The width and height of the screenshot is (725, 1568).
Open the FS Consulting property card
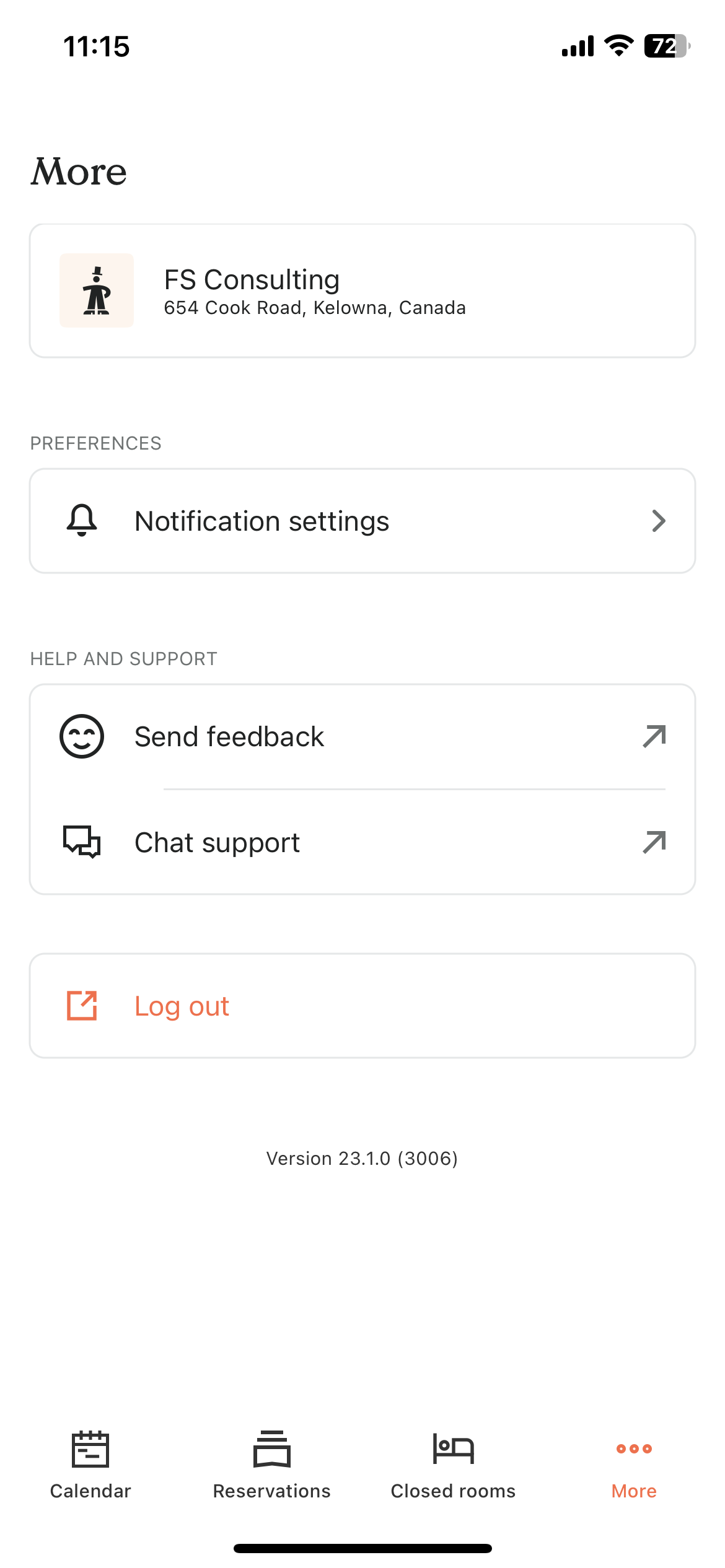click(362, 290)
